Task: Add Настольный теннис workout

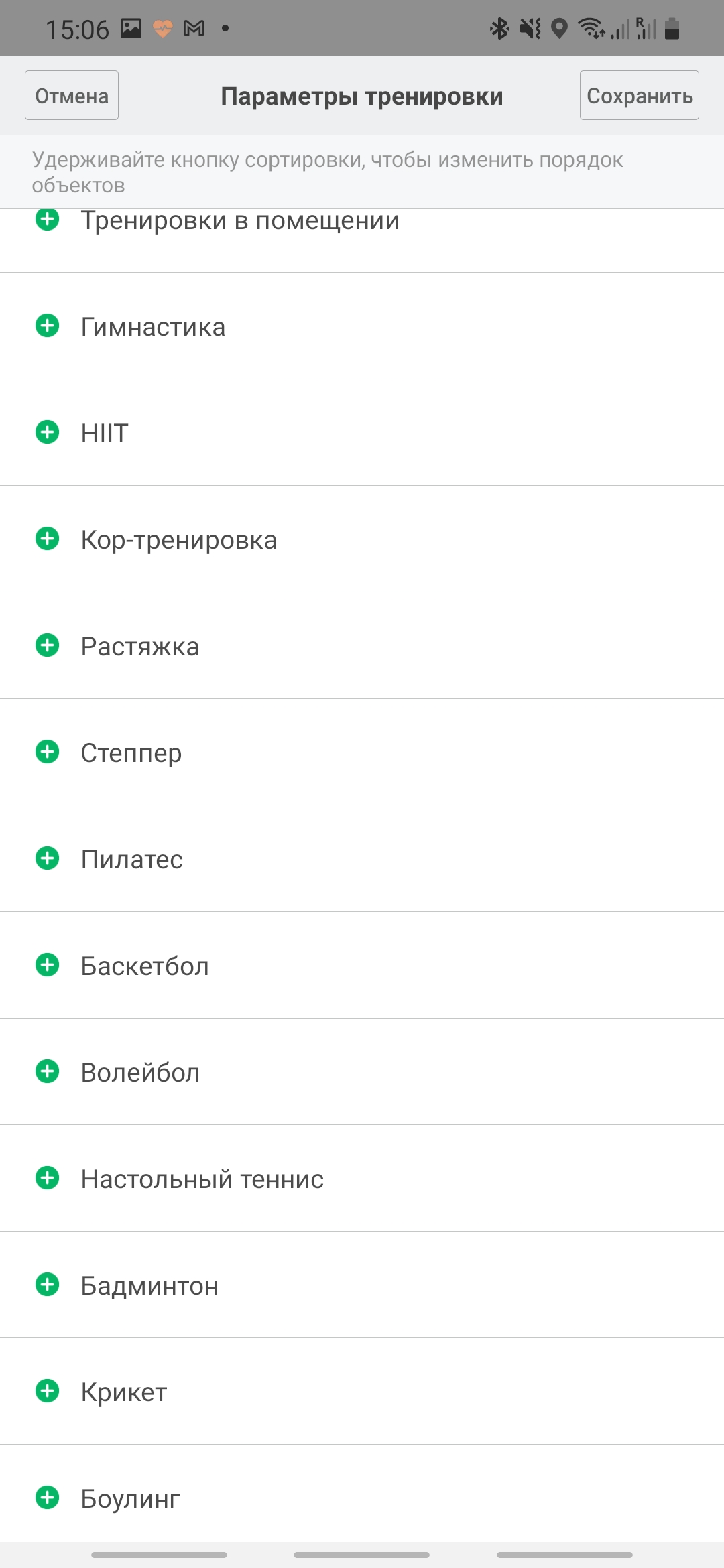Action: [x=47, y=1178]
